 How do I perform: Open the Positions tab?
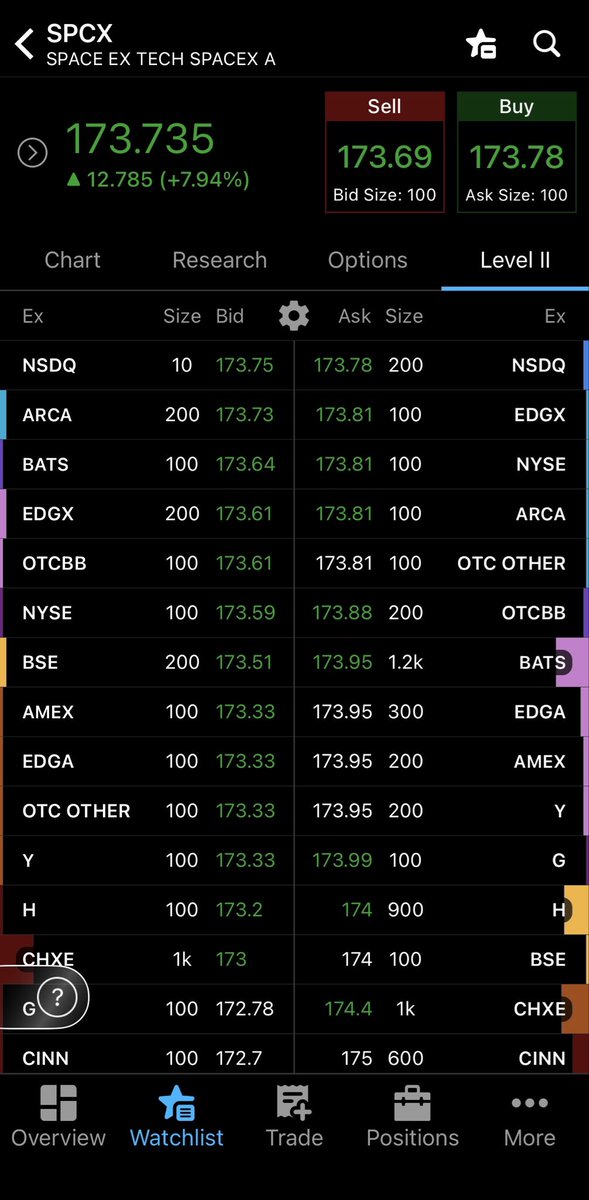pyautogui.click(x=413, y=1116)
